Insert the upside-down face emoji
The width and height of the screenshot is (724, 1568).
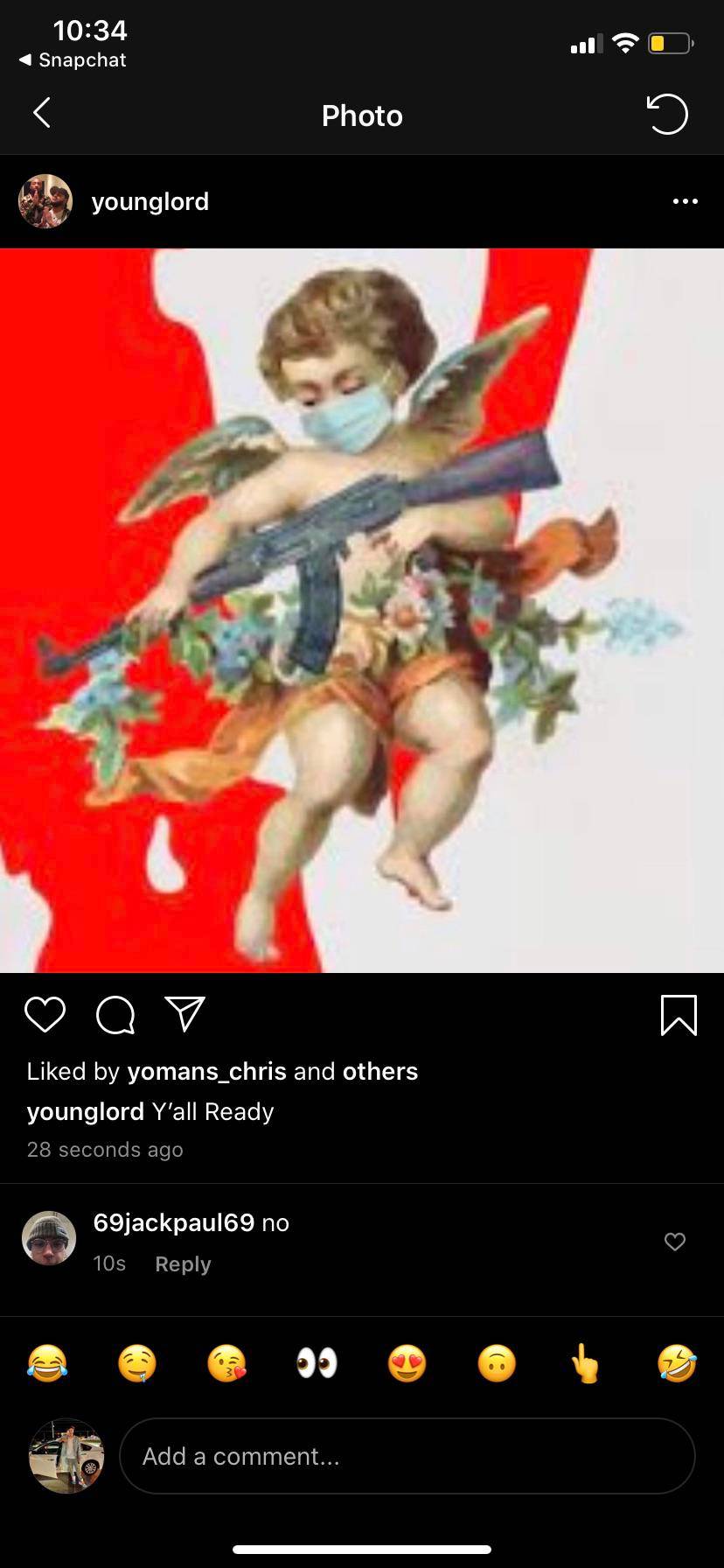click(x=497, y=1363)
